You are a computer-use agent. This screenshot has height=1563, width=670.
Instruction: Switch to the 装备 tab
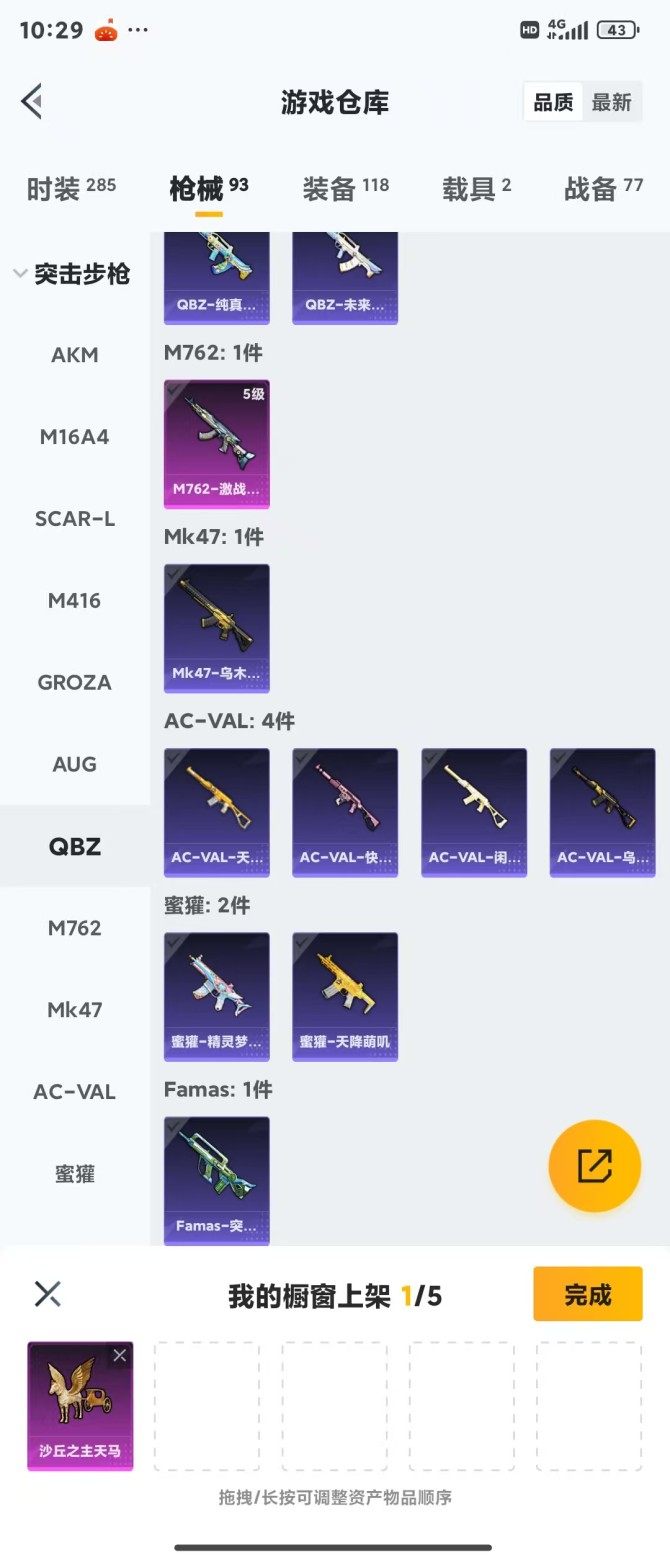tap(346, 188)
